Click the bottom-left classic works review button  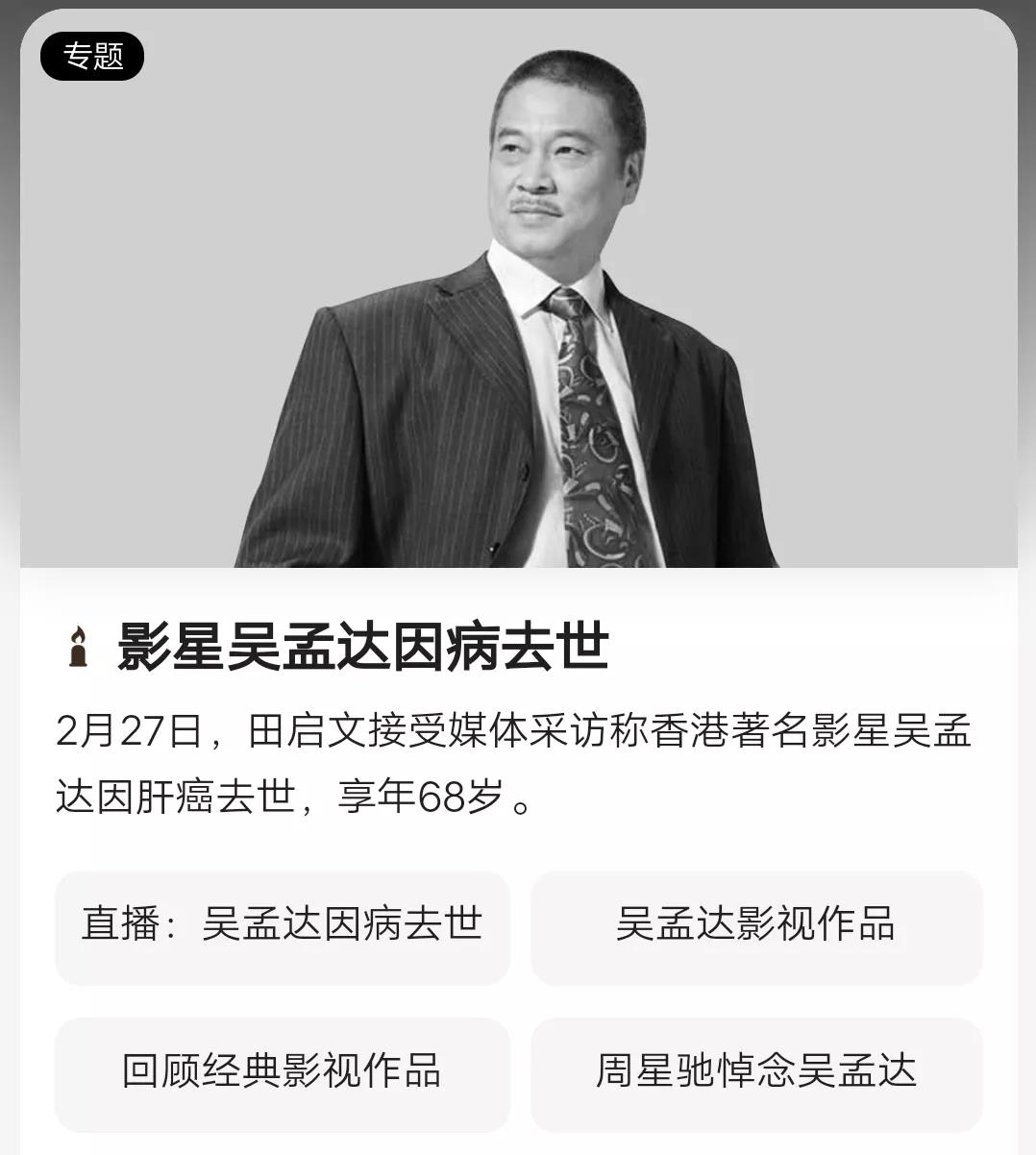[284, 1073]
